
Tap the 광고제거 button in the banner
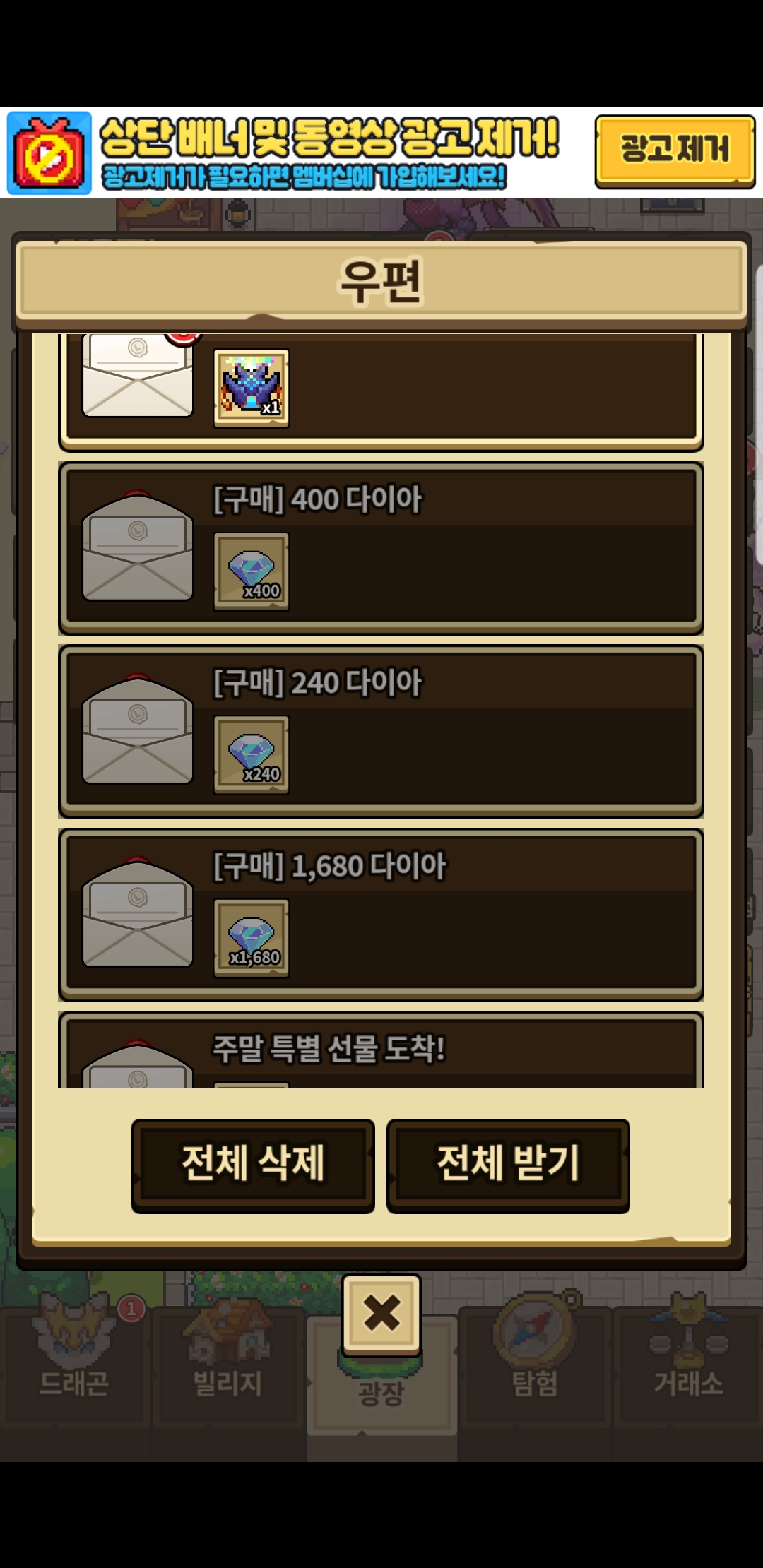(675, 151)
